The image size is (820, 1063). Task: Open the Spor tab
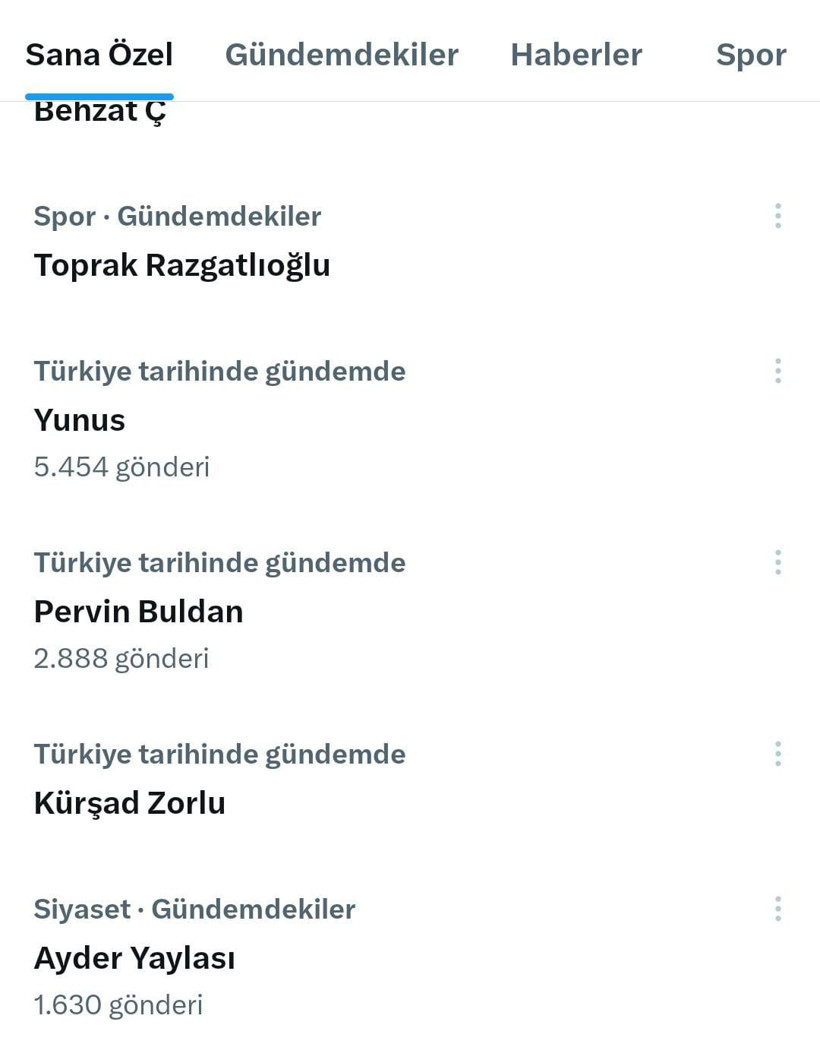751,55
